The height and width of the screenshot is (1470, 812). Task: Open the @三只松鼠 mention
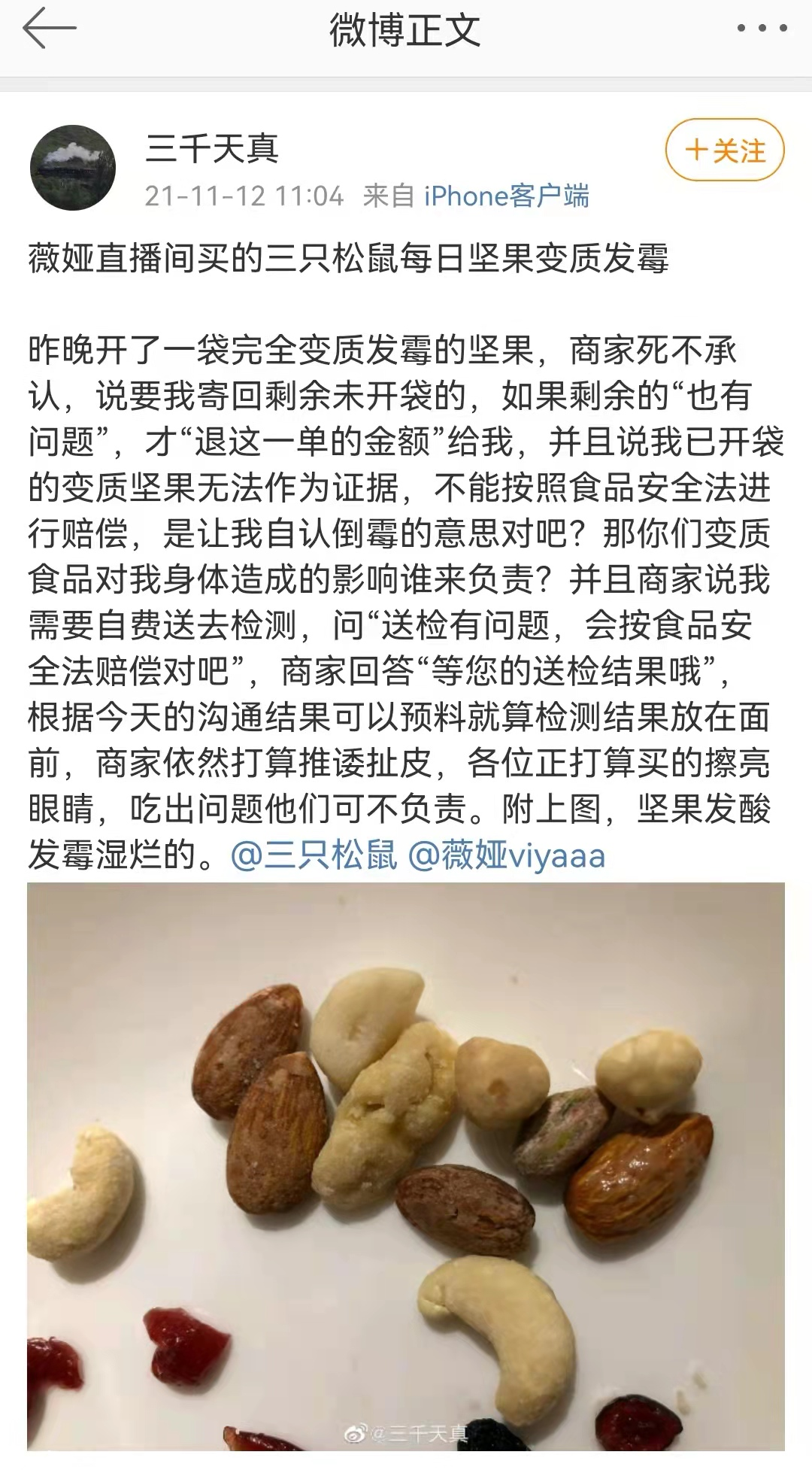pyautogui.click(x=314, y=856)
